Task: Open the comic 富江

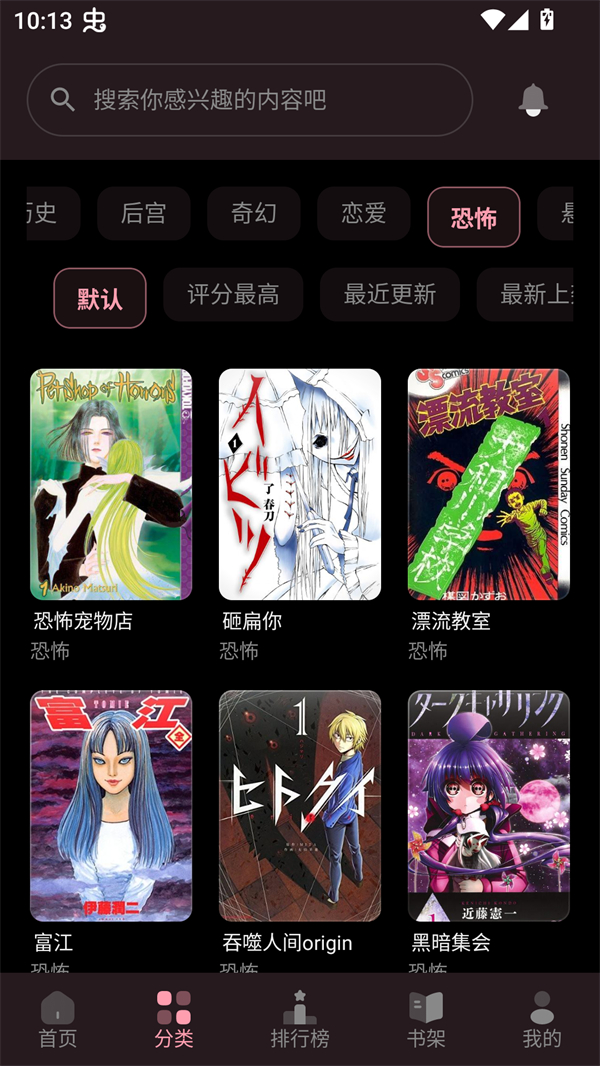Action: [111, 806]
